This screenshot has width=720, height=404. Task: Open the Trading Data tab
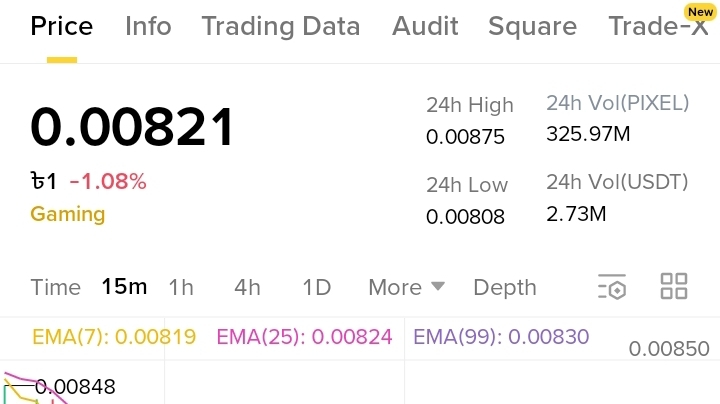pyautogui.click(x=281, y=26)
